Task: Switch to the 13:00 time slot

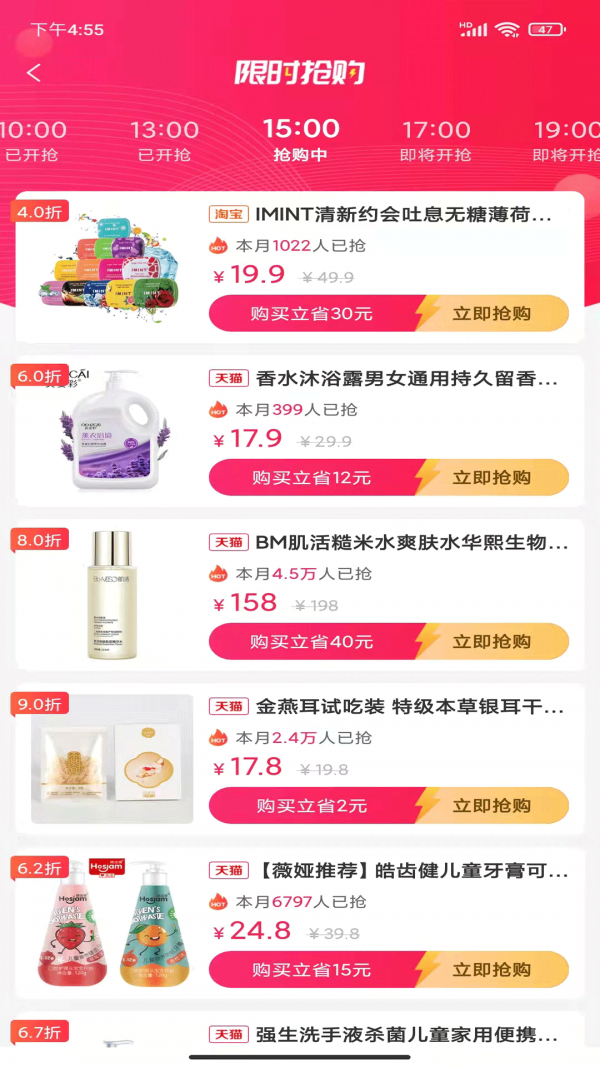Action: 165,140
